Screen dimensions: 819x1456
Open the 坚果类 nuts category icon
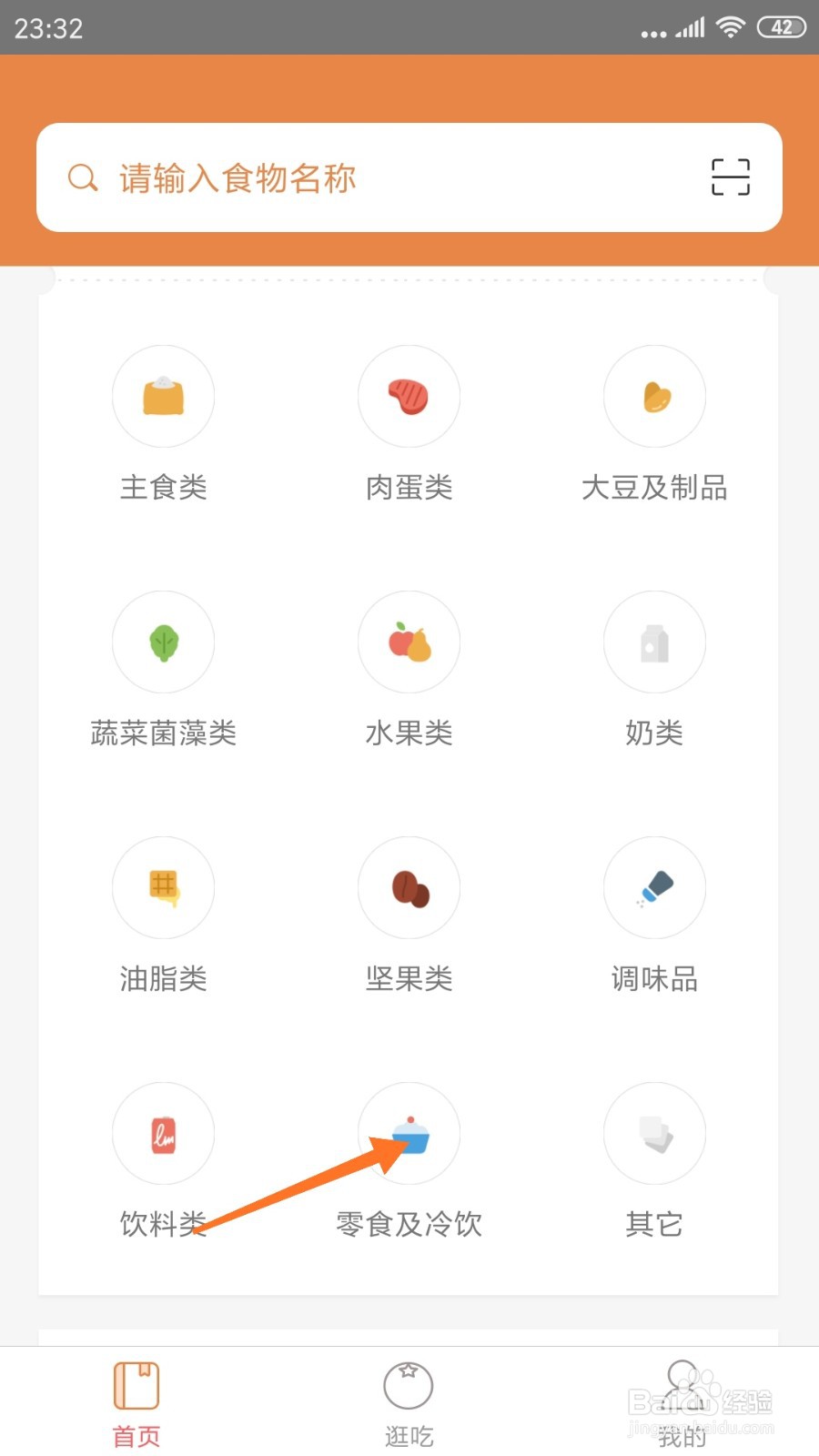409,887
